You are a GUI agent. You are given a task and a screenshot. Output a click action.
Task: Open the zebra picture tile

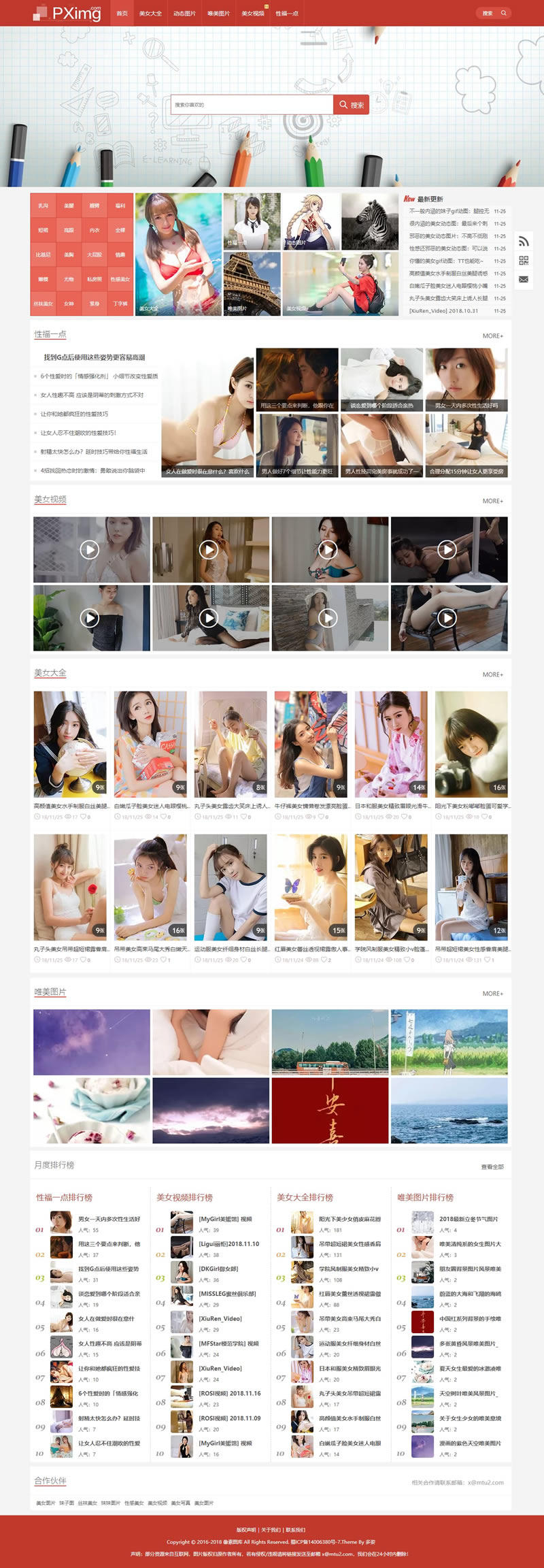pos(370,221)
